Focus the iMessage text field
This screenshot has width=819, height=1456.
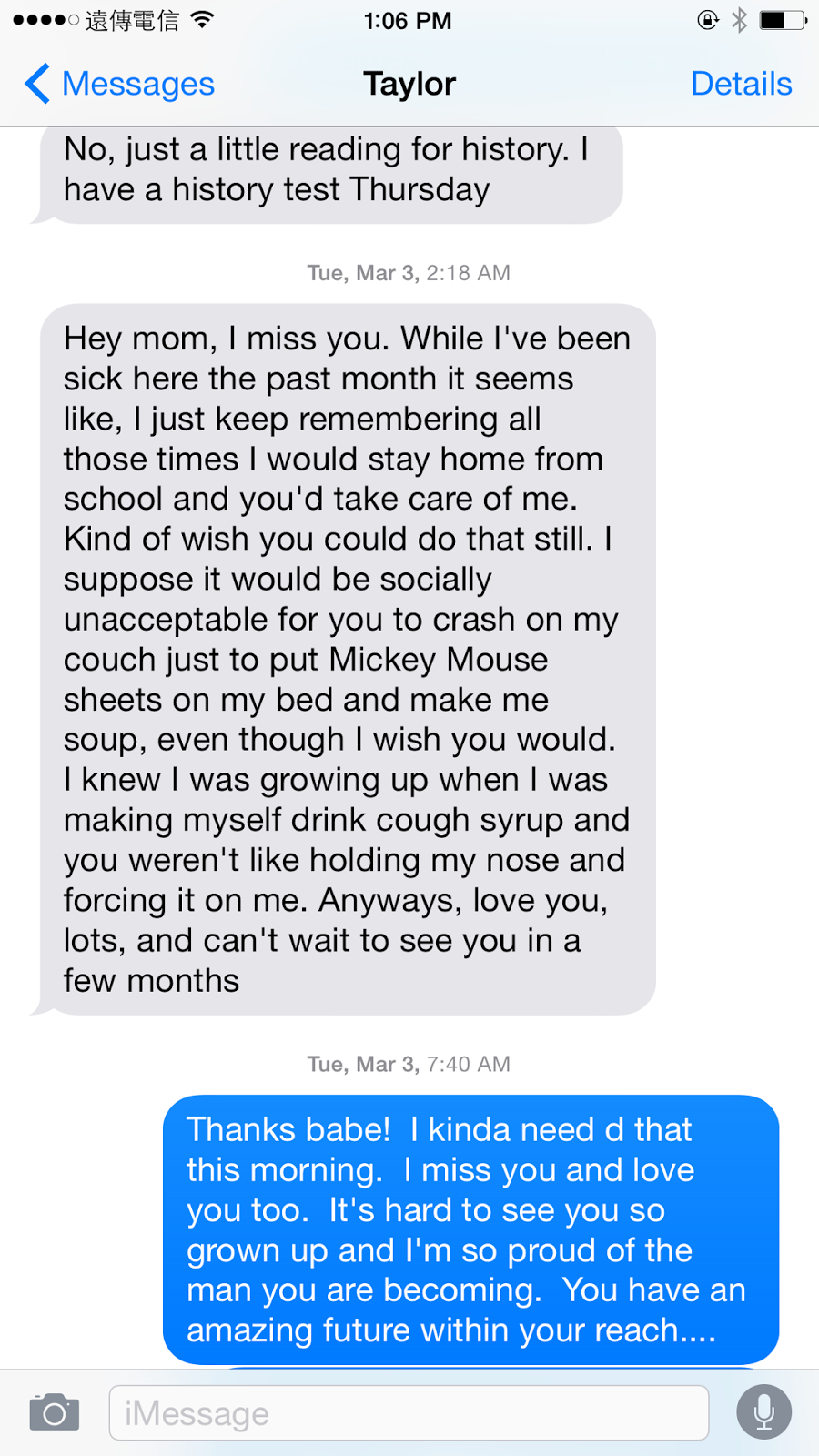coord(409,1413)
